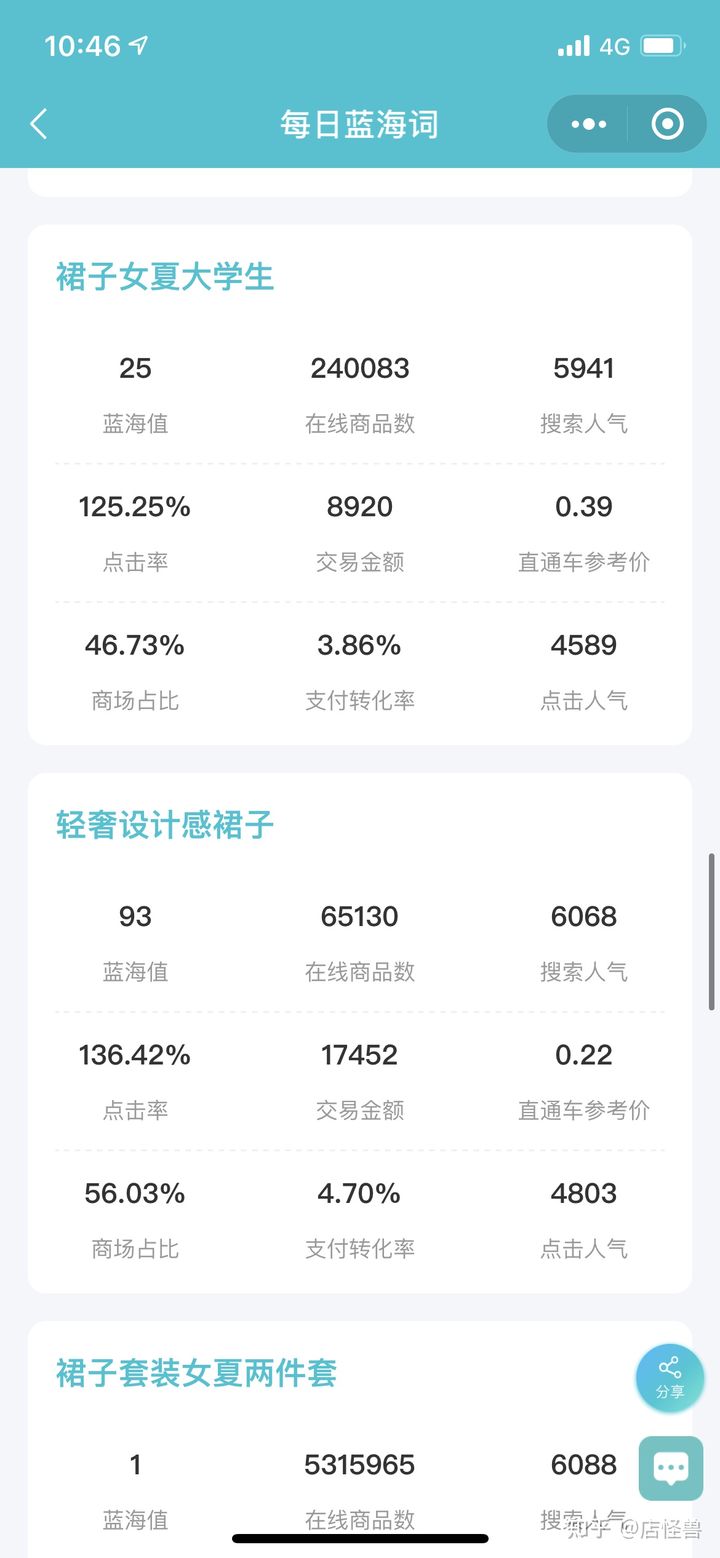The image size is (720, 1558).
Task: Select the 搜索人气 value 6068
Action: click(584, 916)
